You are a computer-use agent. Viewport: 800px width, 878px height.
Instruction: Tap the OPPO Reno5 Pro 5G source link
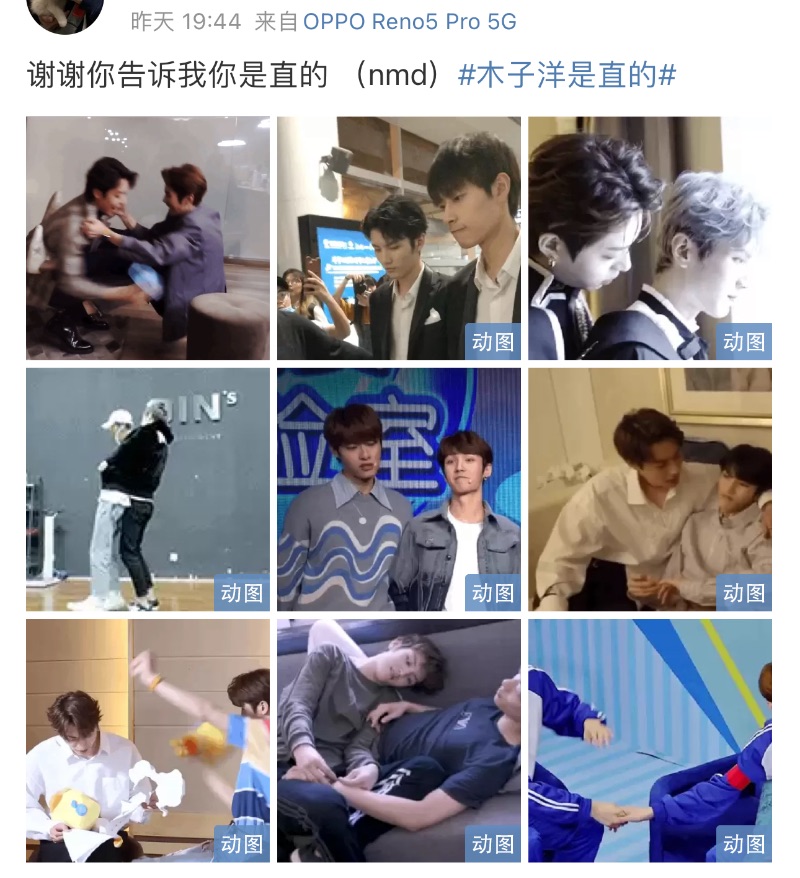[x=410, y=20]
